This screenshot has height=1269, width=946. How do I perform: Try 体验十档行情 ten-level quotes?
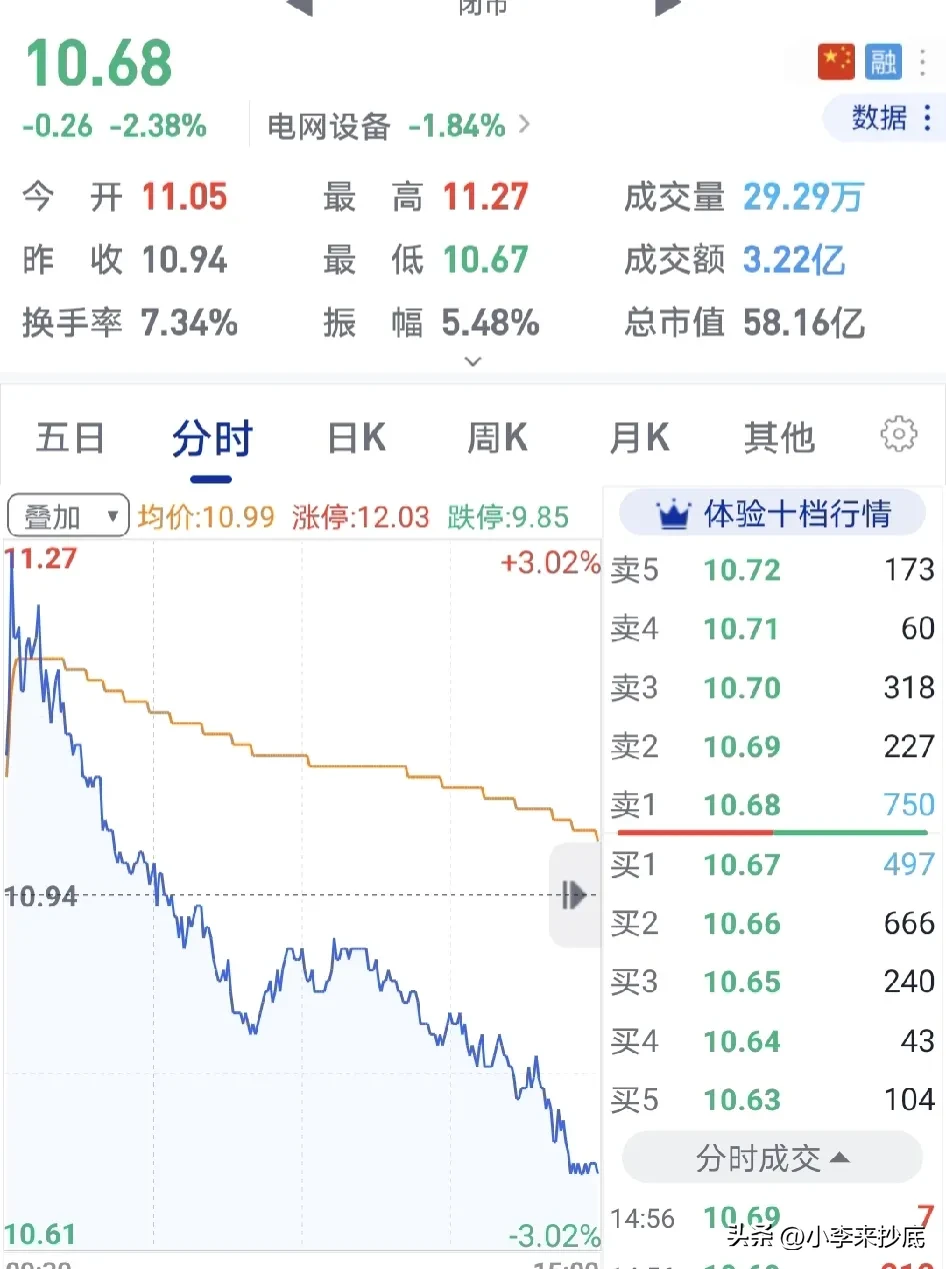point(772,514)
